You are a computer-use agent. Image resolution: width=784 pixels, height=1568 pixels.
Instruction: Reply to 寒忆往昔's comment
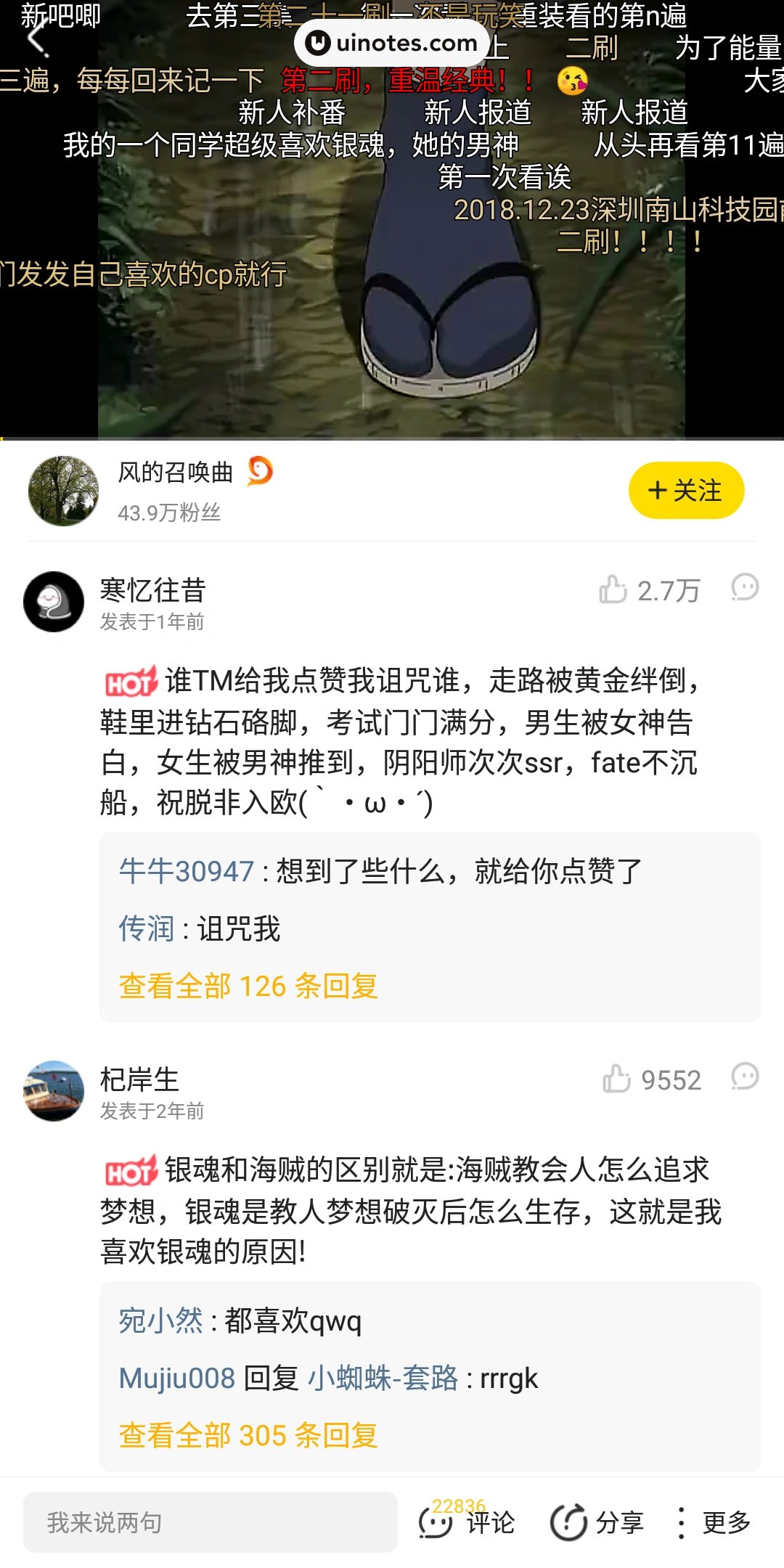coord(745,587)
